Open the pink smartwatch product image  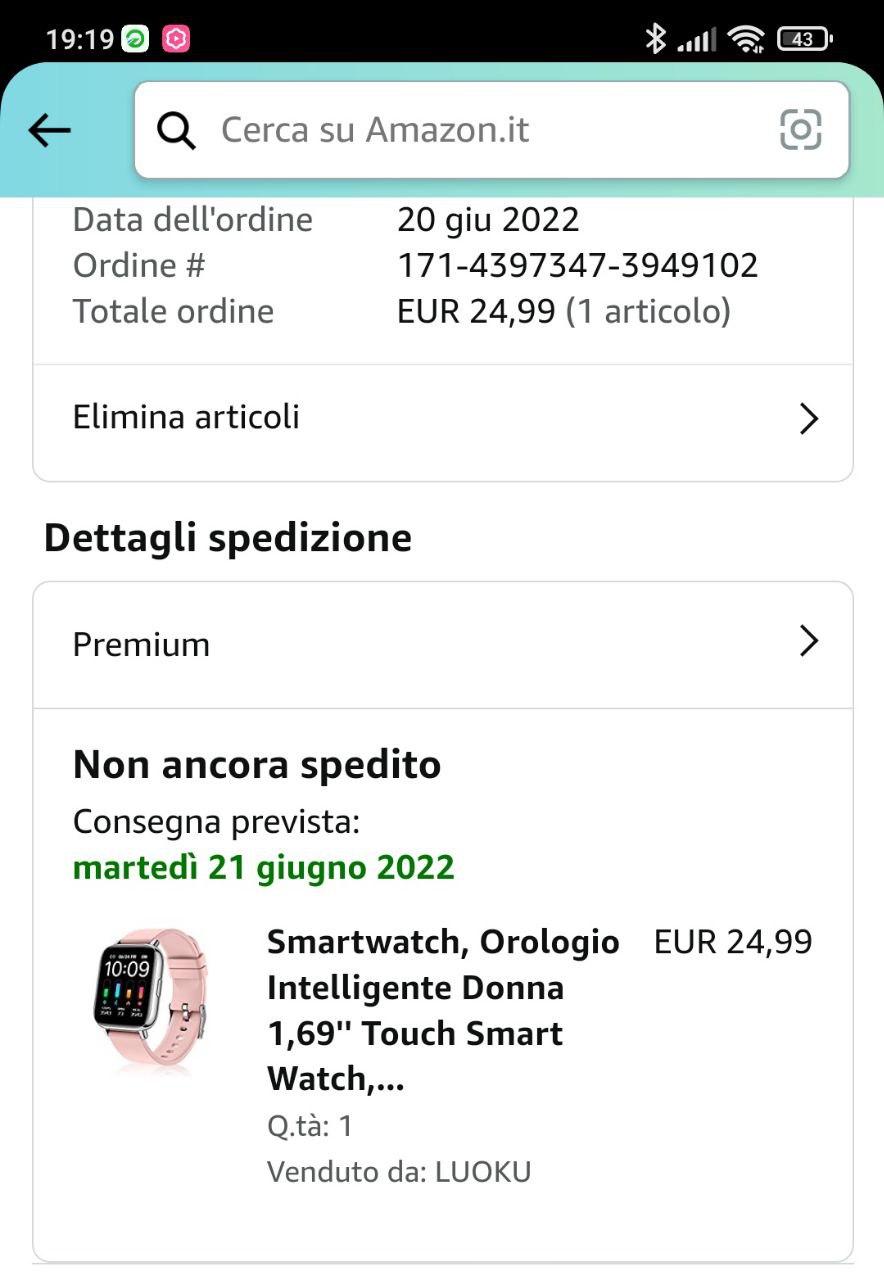tap(150, 1002)
